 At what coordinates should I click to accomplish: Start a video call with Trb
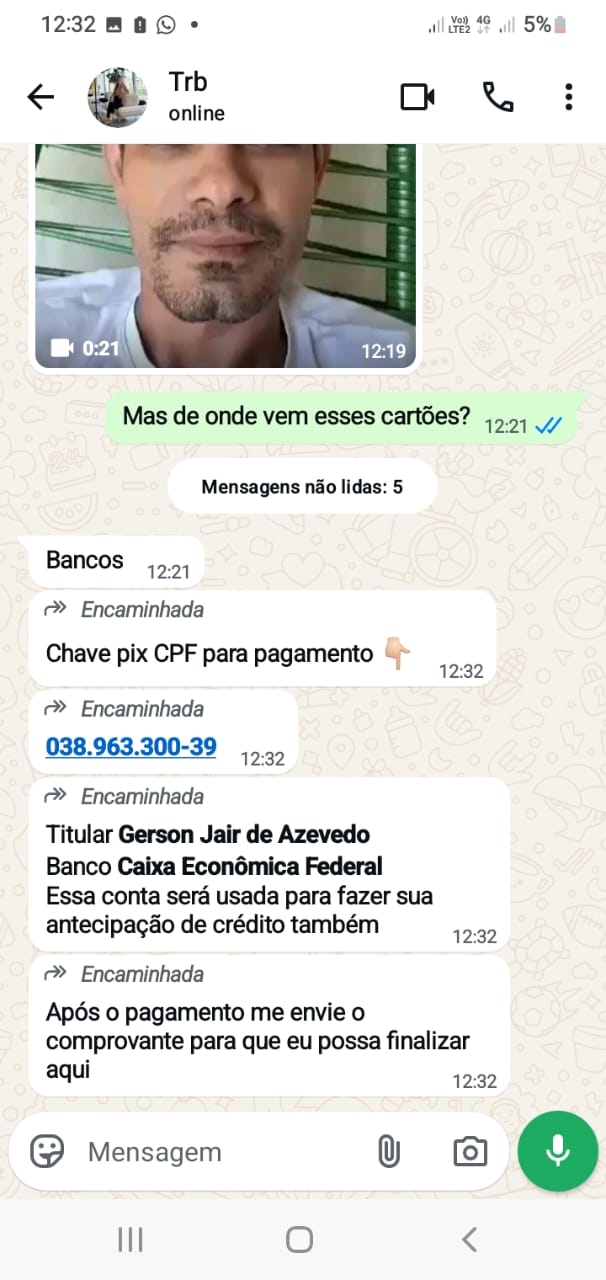click(x=417, y=97)
